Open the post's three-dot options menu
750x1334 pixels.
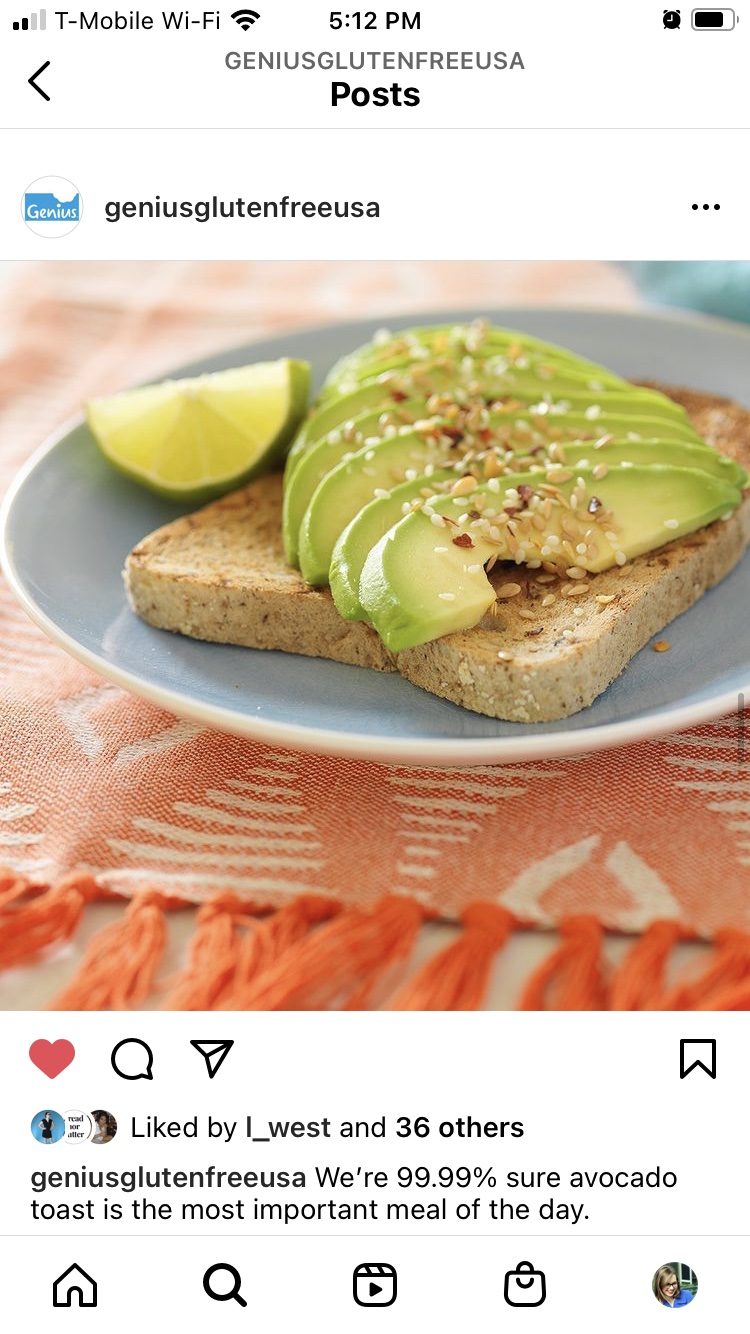point(705,207)
